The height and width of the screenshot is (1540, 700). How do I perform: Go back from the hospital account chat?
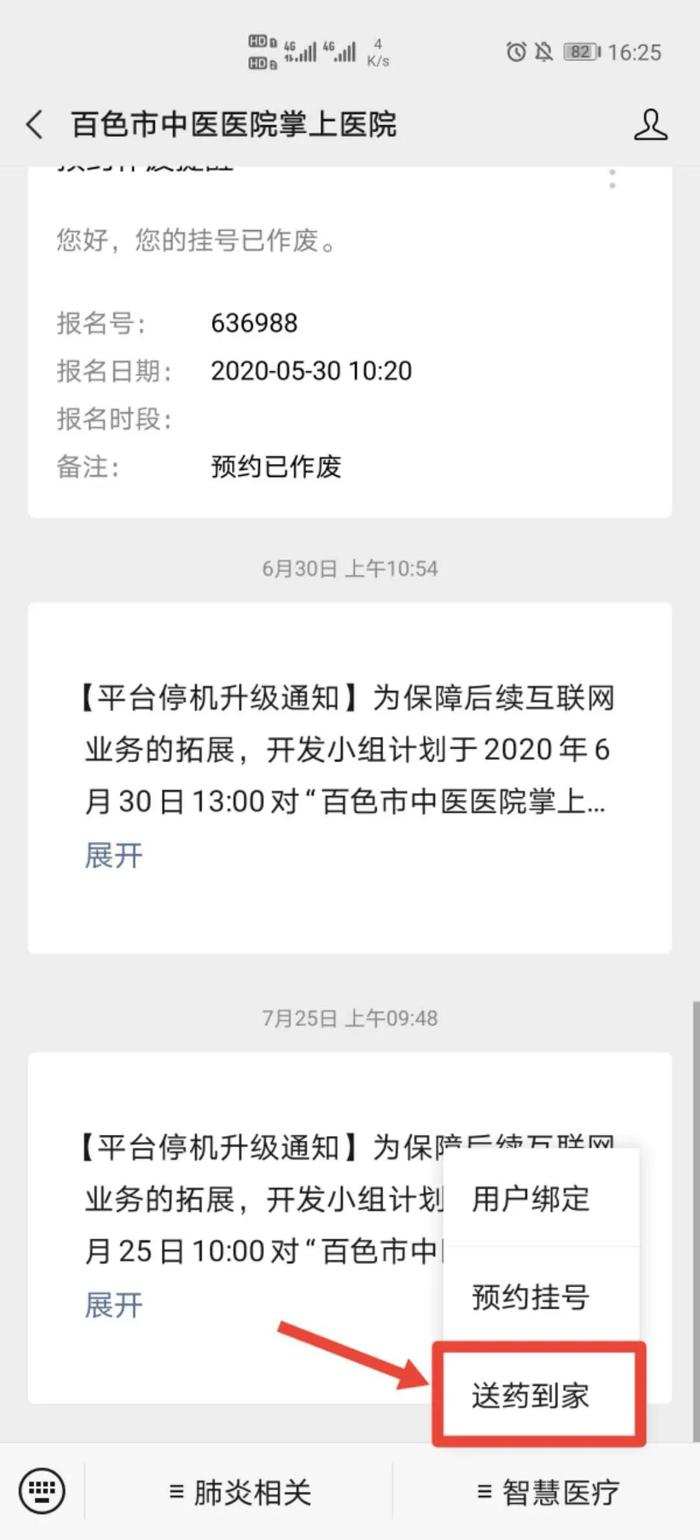click(x=35, y=125)
